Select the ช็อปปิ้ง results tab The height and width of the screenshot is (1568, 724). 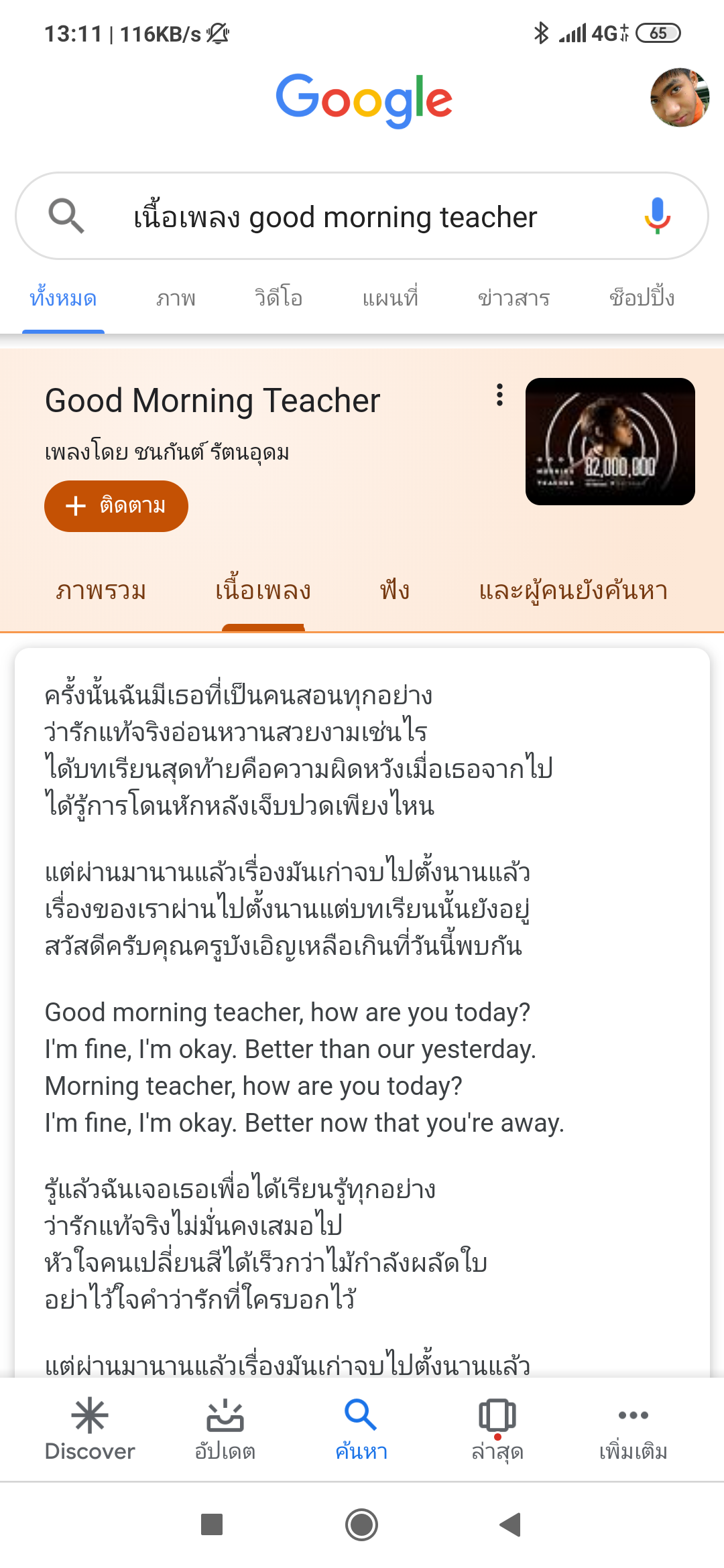point(642,298)
